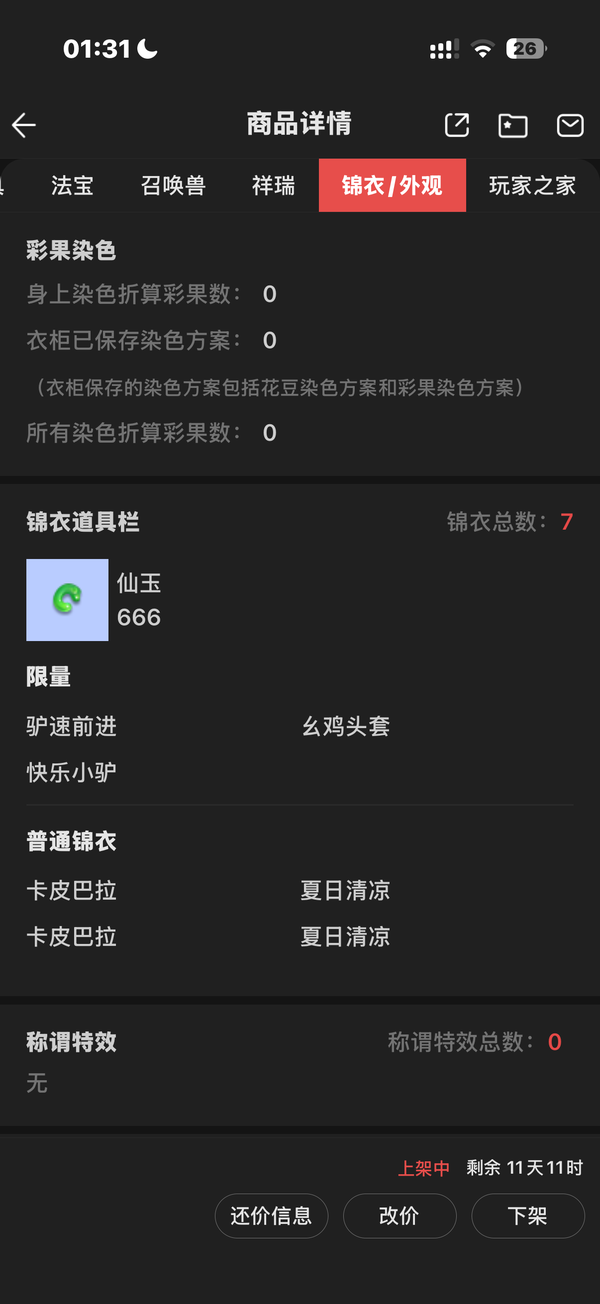
Task: Open the 祥瑞 tab
Action: click(273, 186)
